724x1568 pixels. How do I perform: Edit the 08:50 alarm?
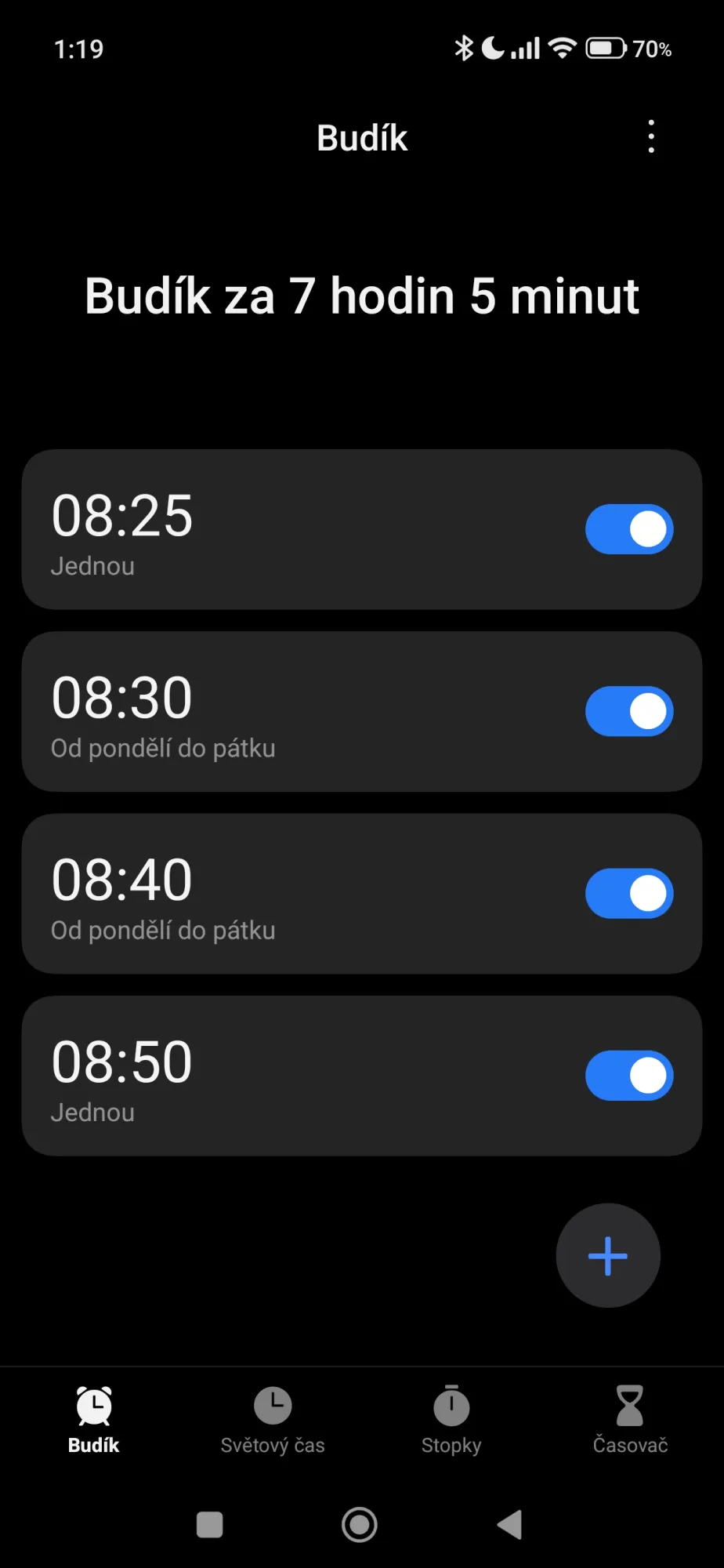pos(274,1076)
